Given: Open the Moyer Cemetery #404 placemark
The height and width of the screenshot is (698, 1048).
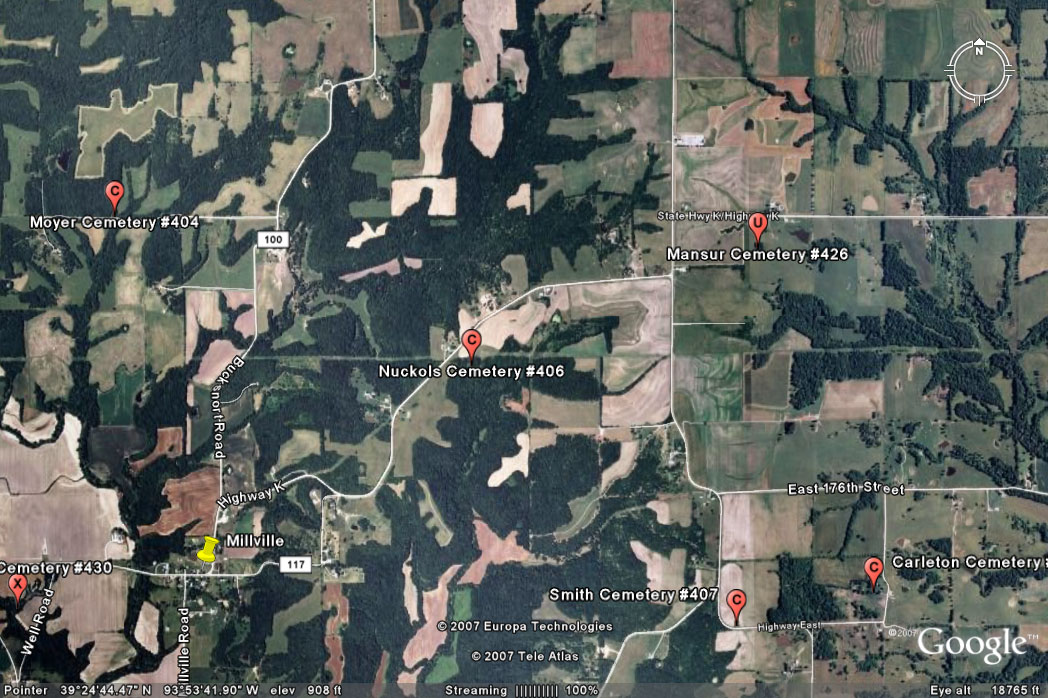Looking at the screenshot, I should (x=114, y=192).
